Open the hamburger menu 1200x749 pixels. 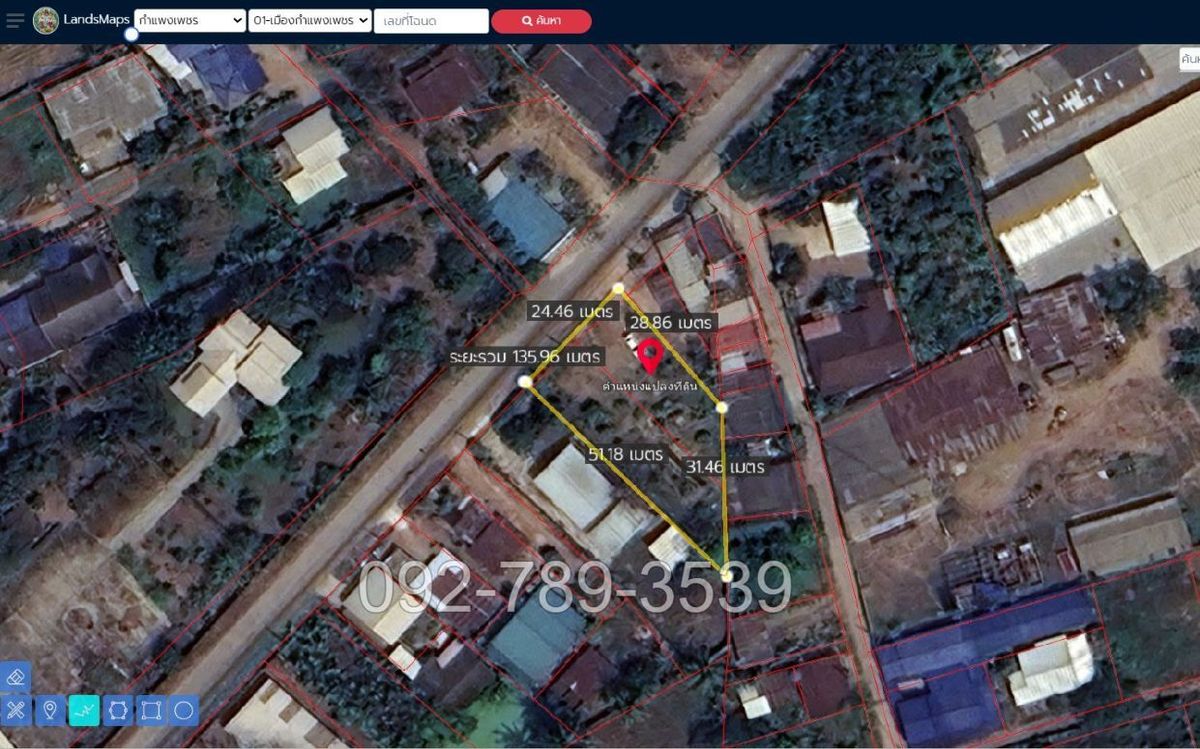click(15, 21)
